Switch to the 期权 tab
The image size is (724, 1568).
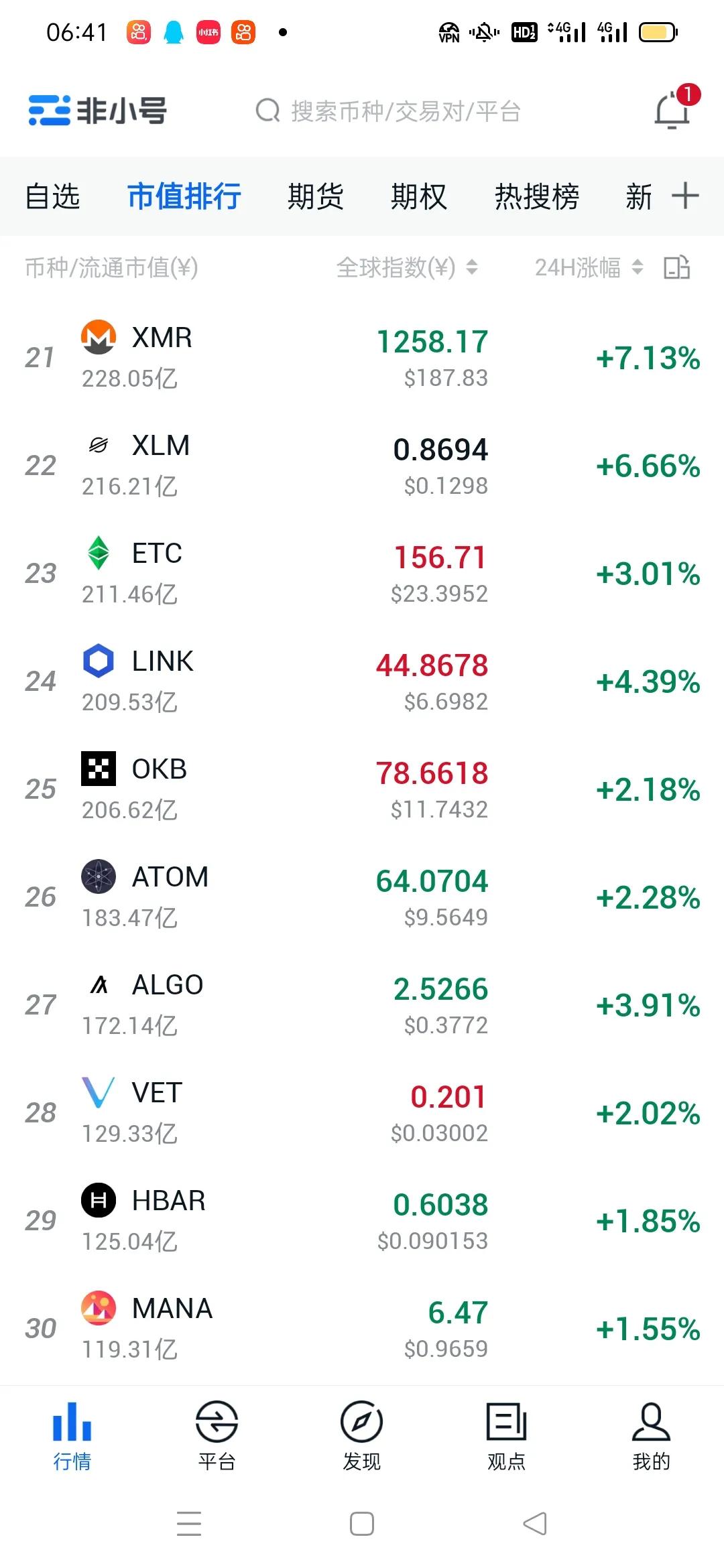click(x=418, y=197)
